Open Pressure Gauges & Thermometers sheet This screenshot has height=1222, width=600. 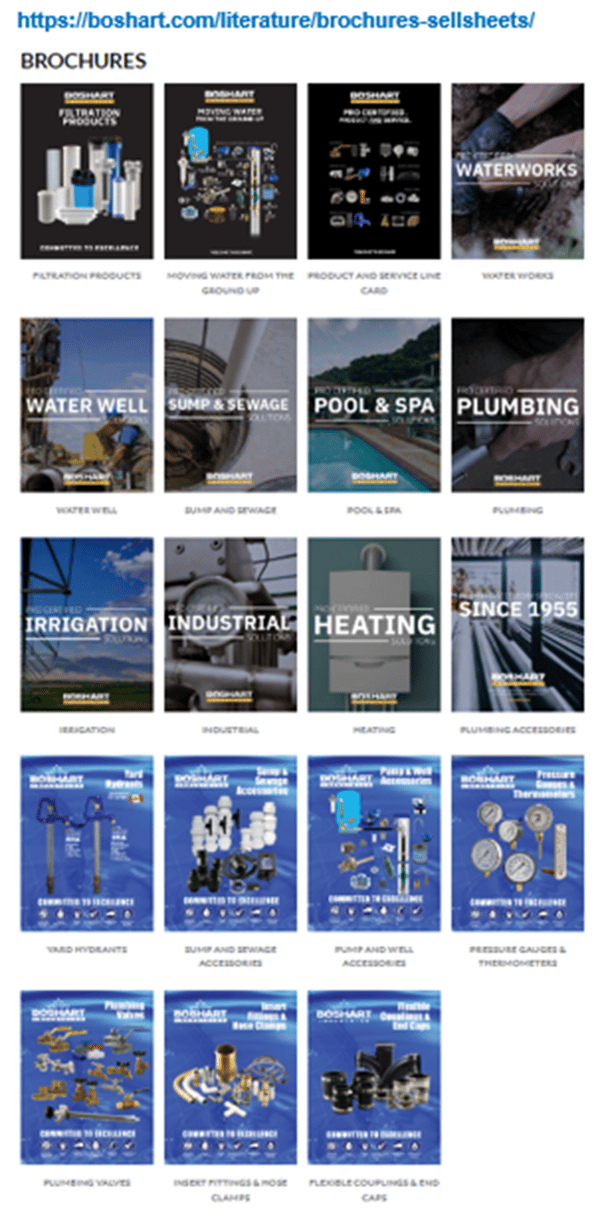pyautogui.click(x=517, y=843)
